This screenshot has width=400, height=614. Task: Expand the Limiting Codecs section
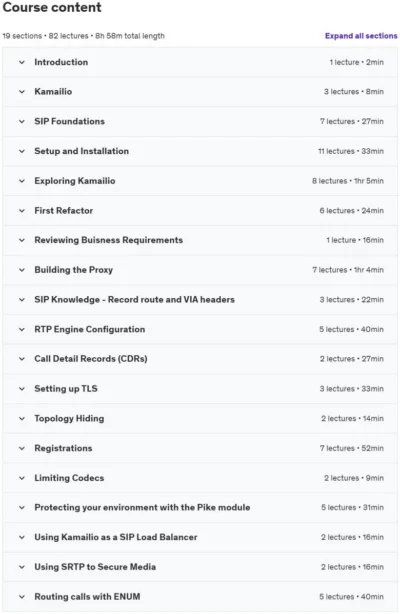pos(200,478)
